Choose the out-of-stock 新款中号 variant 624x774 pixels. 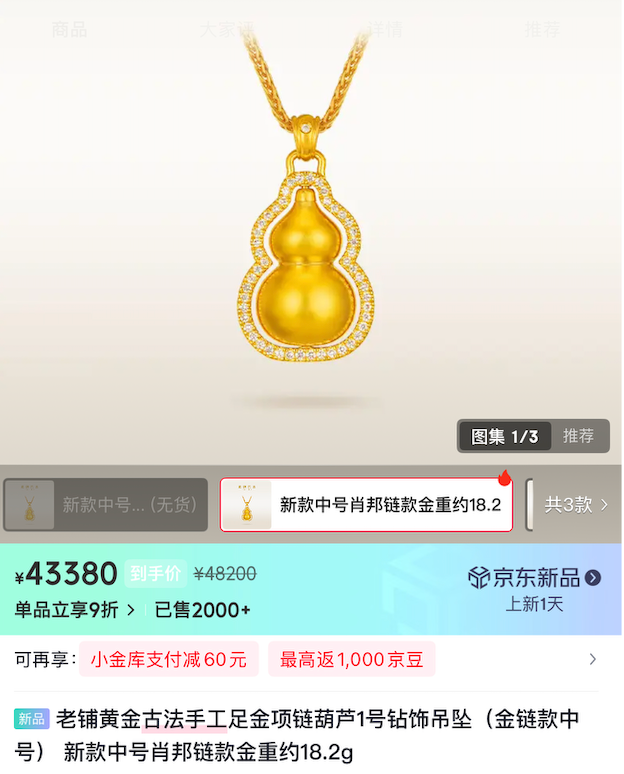(x=105, y=505)
